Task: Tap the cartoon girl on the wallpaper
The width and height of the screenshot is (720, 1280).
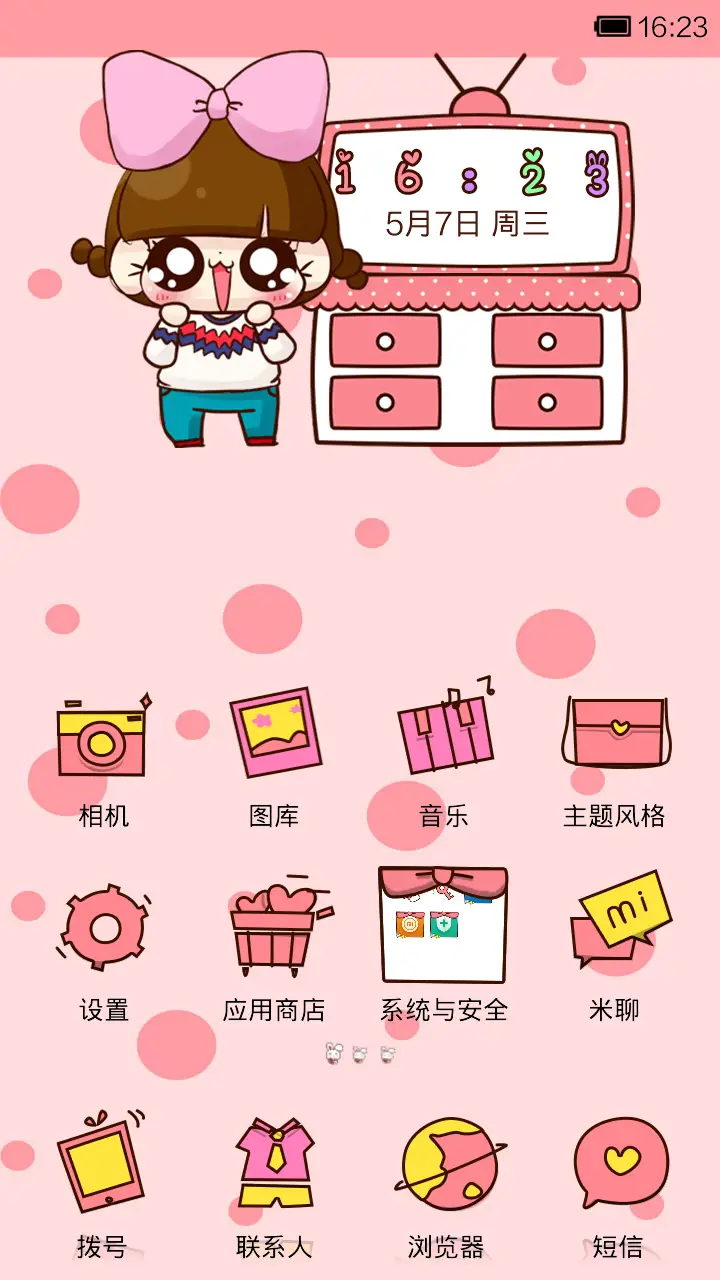Action: coord(210,290)
